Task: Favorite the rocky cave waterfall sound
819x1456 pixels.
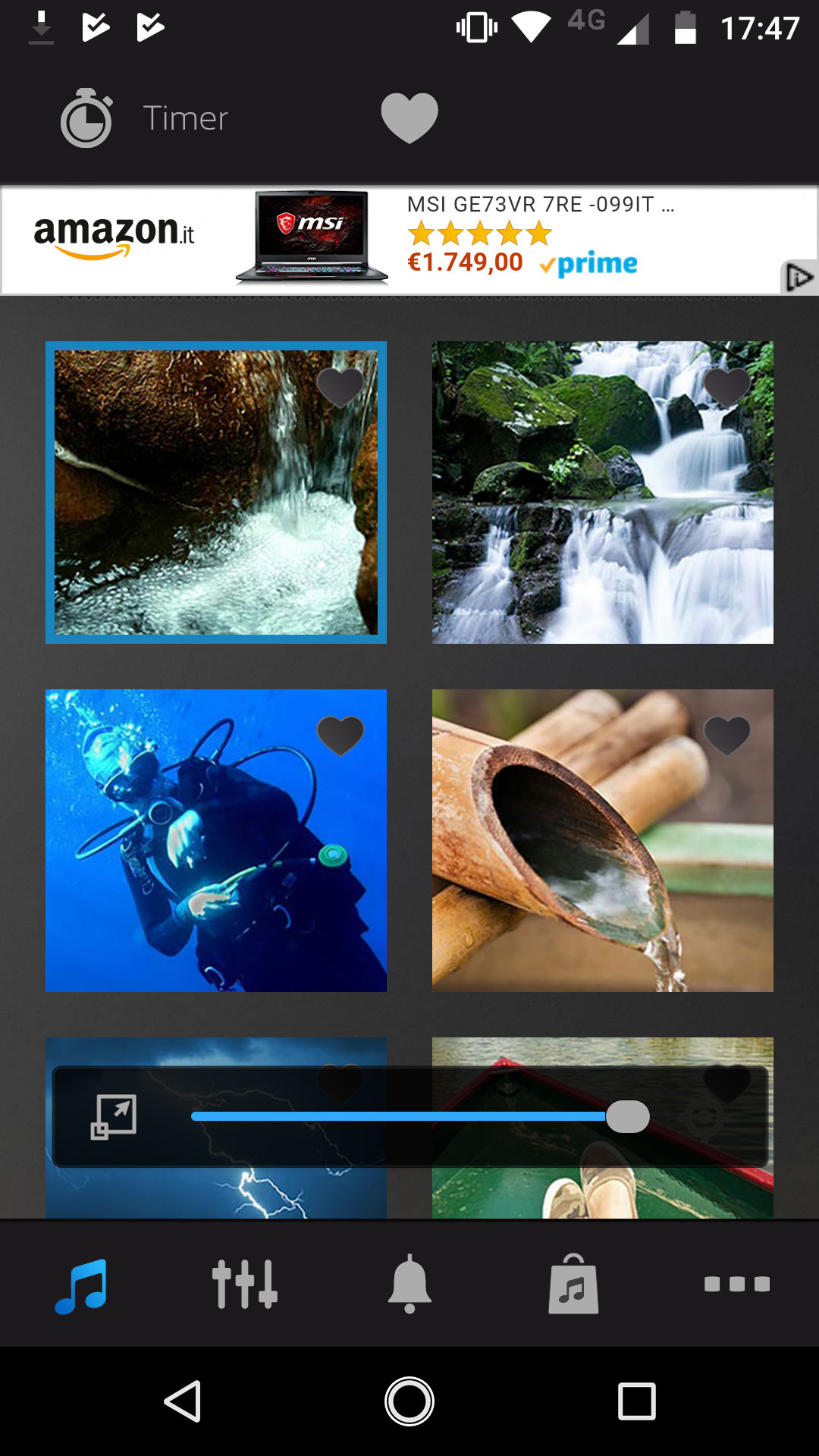Action: point(340,388)
